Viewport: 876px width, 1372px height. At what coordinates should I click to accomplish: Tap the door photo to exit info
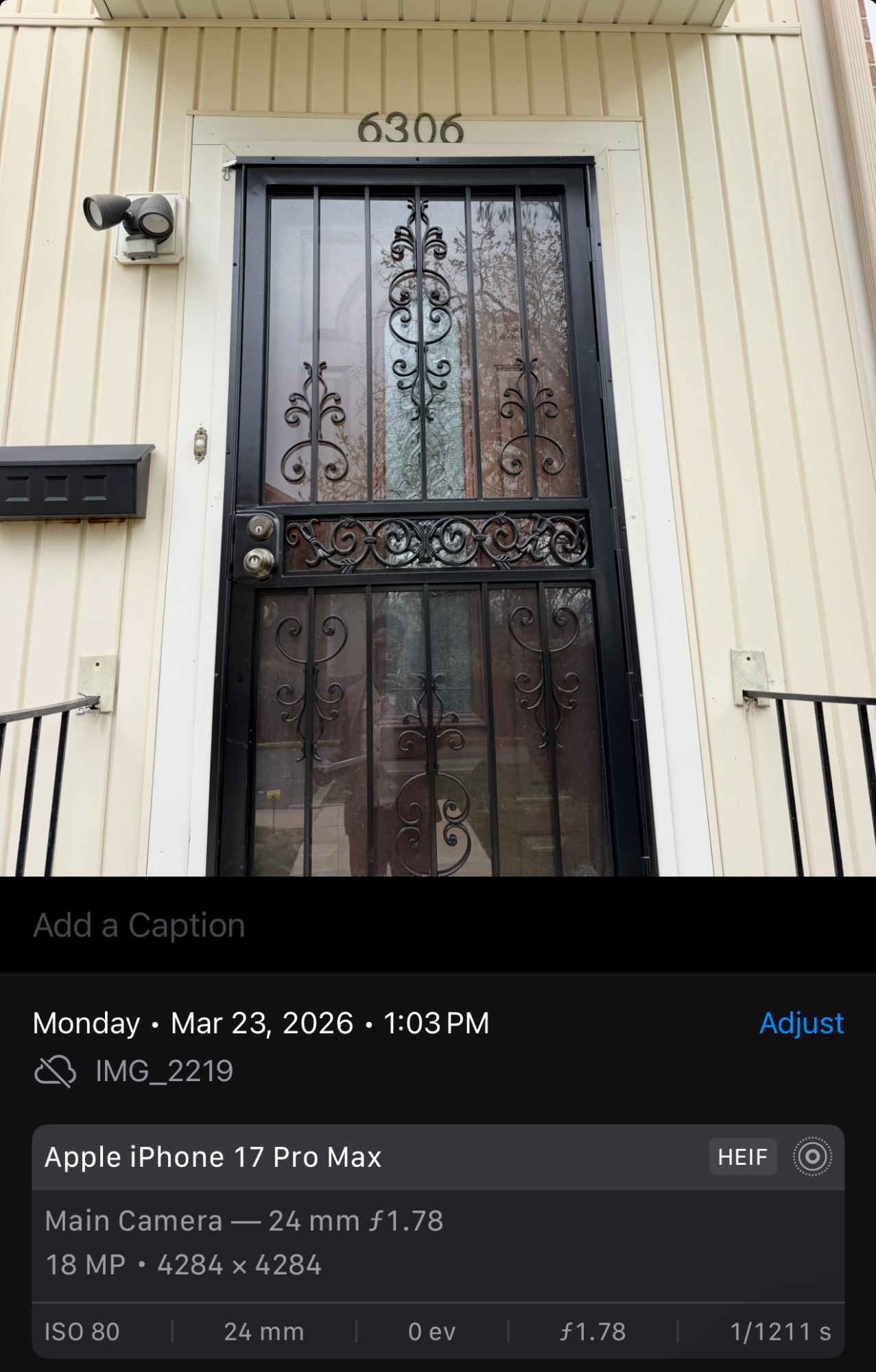pyautogui.click(x=438, y=439)
